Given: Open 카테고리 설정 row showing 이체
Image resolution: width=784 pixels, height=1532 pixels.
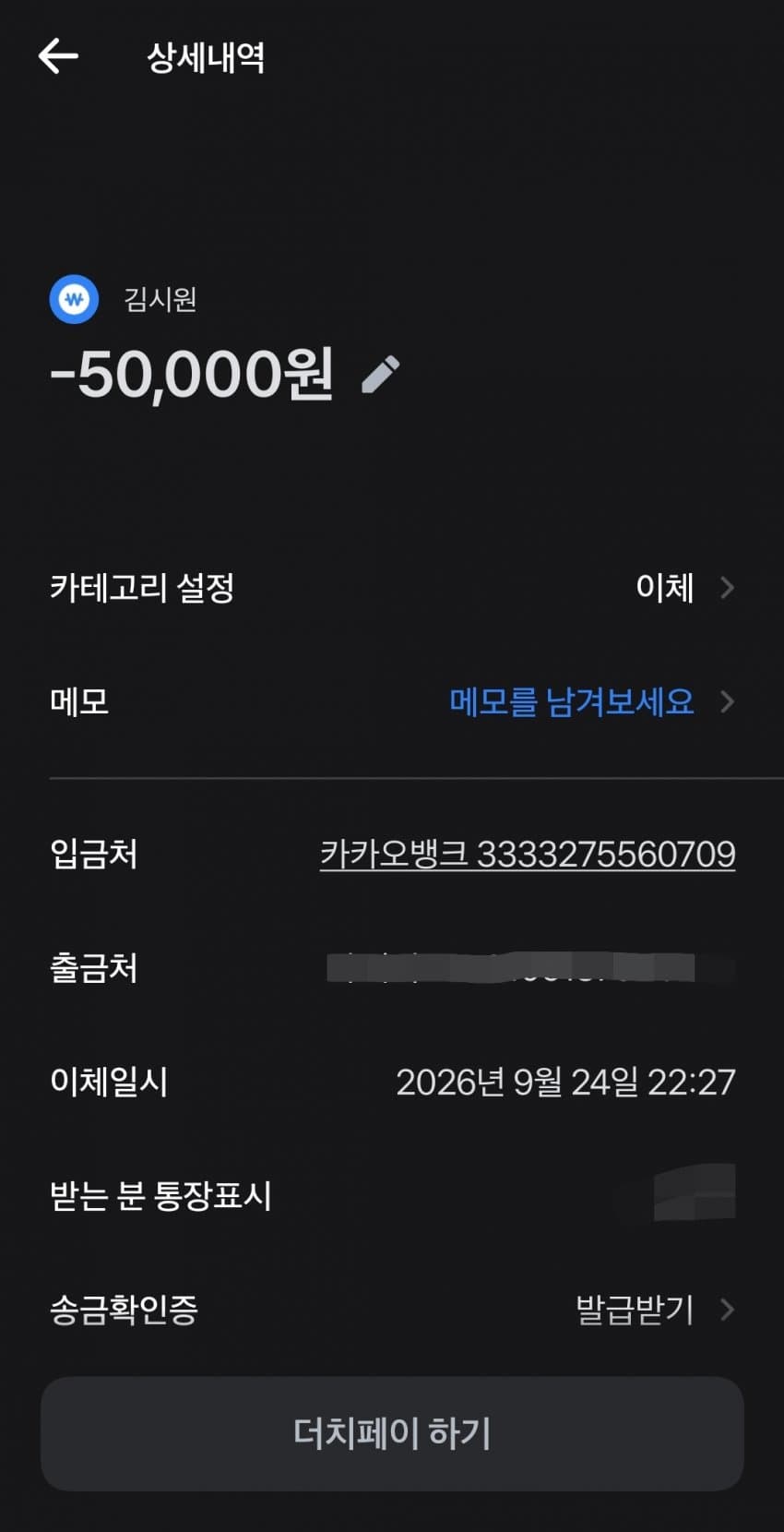Looking at the screenshot, I should [x=392, y=587].
